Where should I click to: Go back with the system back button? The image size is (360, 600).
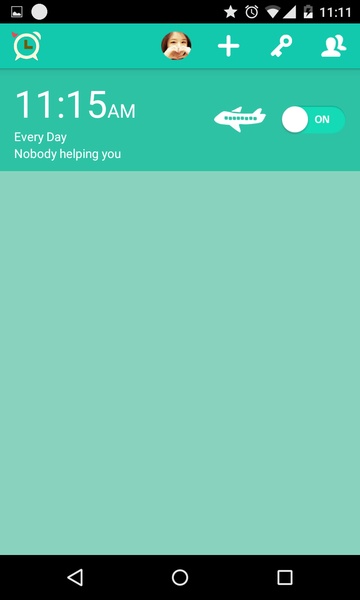coord(75,577)
